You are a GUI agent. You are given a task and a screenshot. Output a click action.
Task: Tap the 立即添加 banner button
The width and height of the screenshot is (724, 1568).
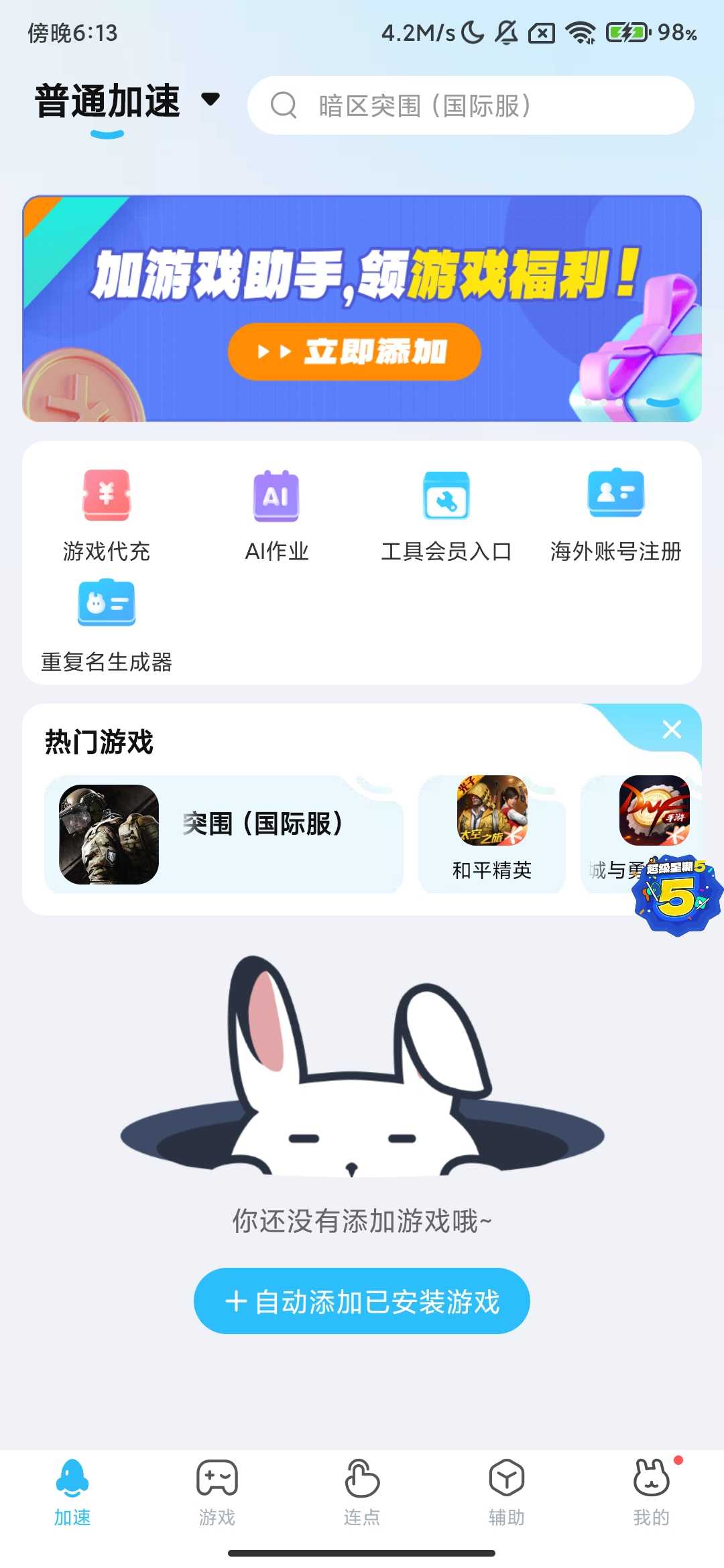coord(355,352)
